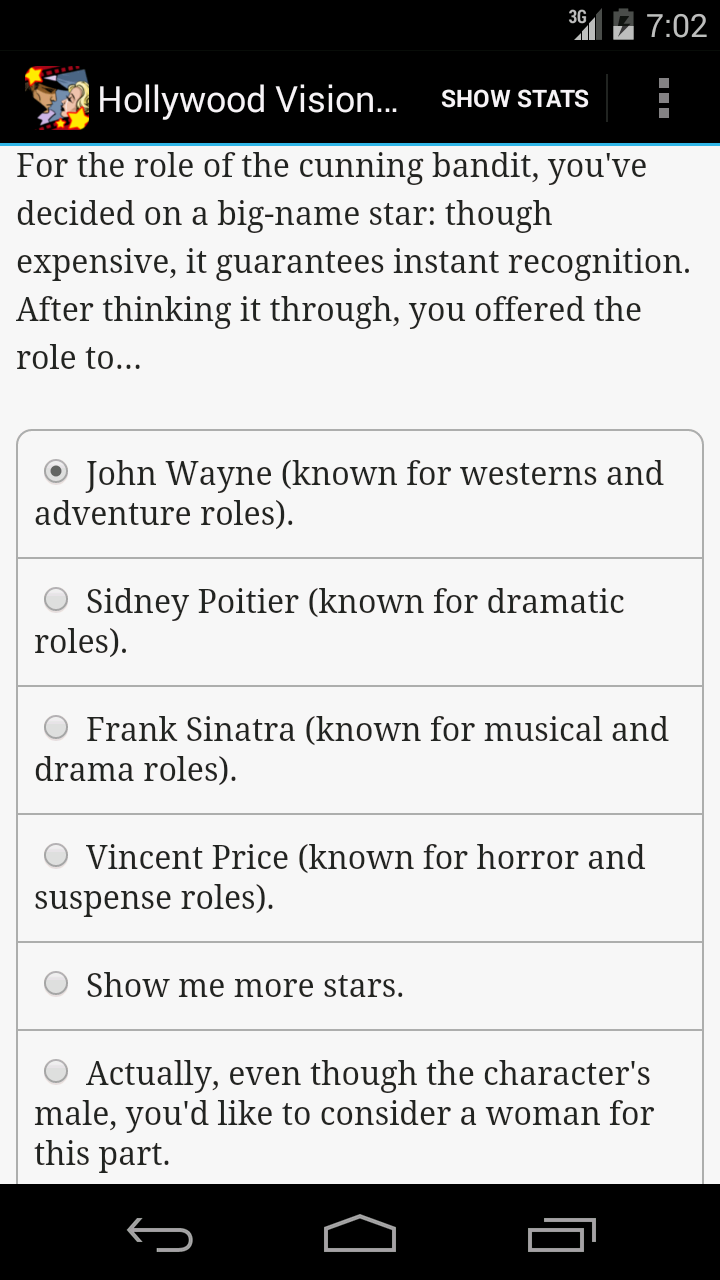Open the overflow menu

[x=663, y=99]
